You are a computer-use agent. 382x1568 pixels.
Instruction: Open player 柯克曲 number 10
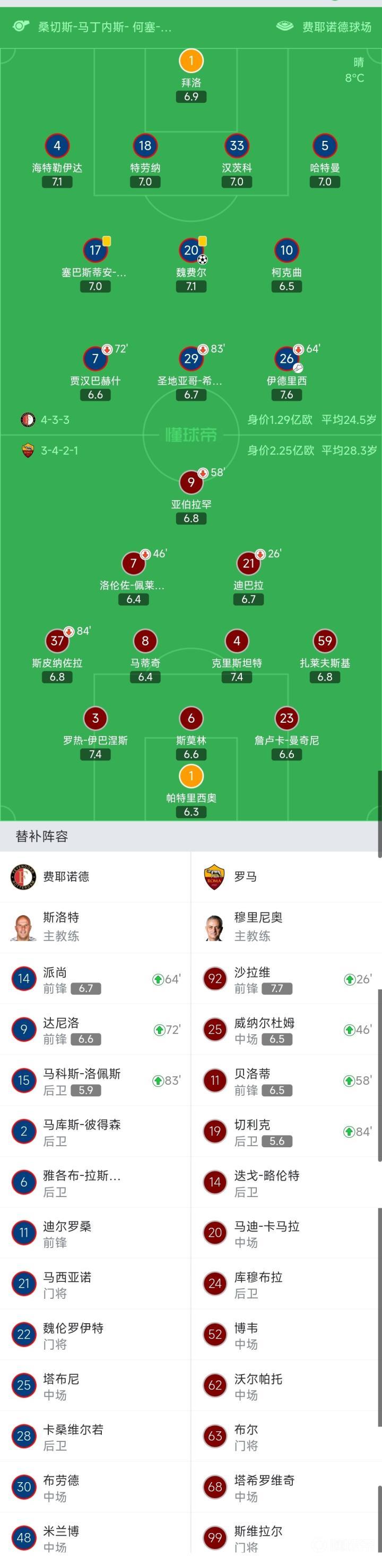coord(286,250)
